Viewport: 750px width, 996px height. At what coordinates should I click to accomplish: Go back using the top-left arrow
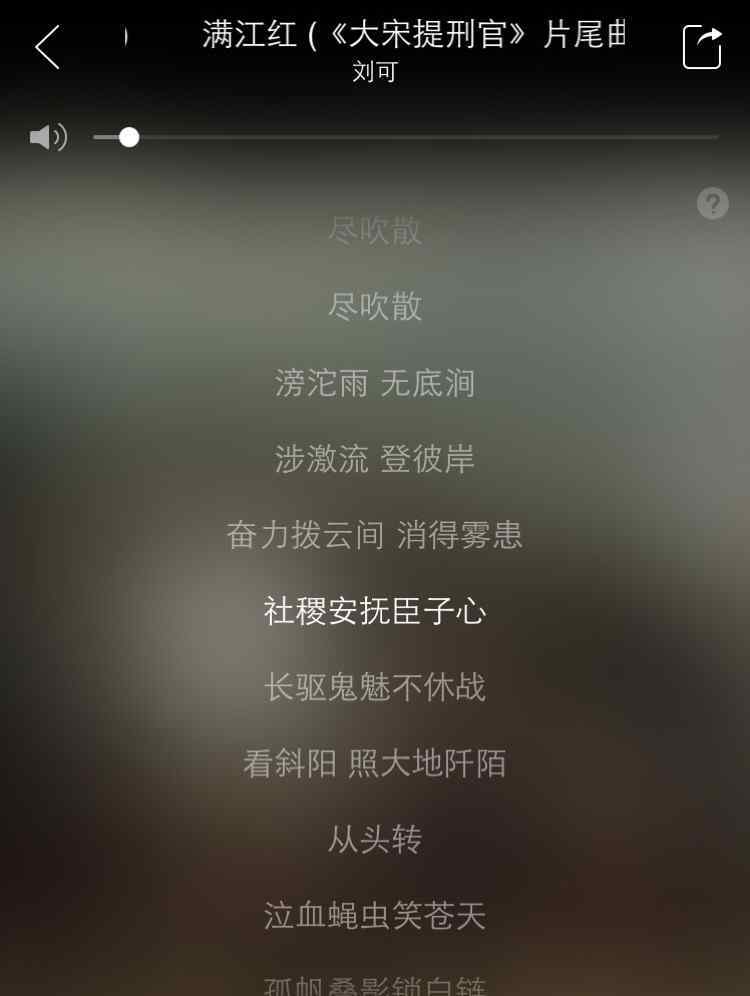47,47
